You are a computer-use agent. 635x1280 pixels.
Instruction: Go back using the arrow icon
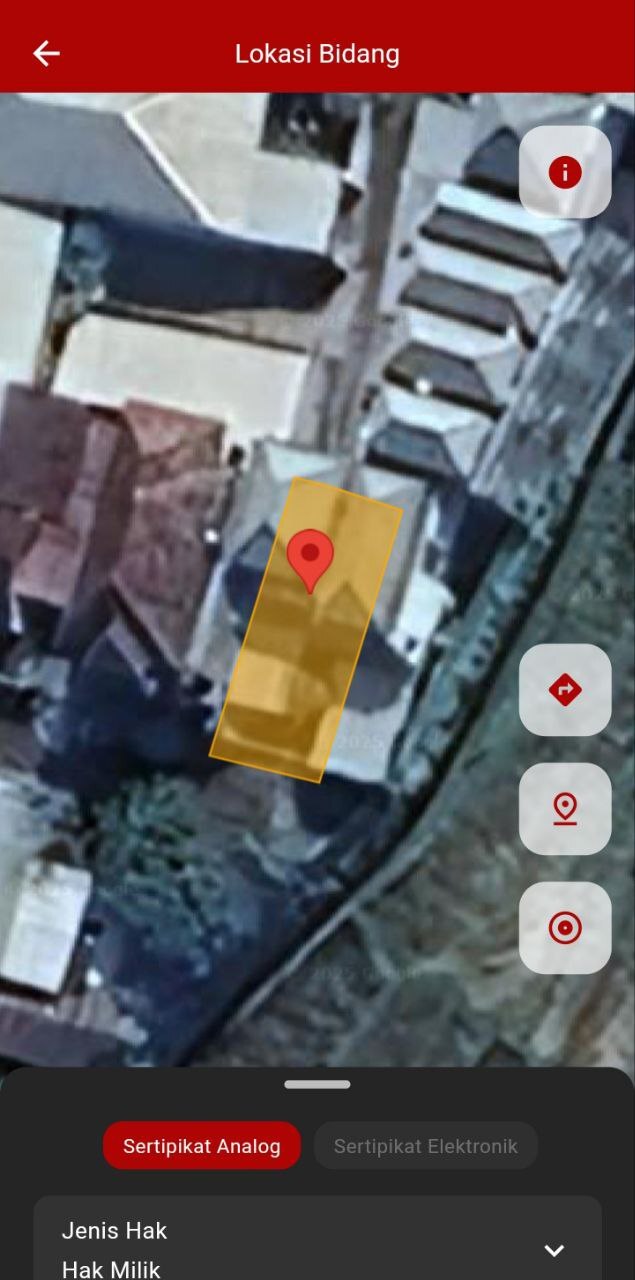point(46,54)
